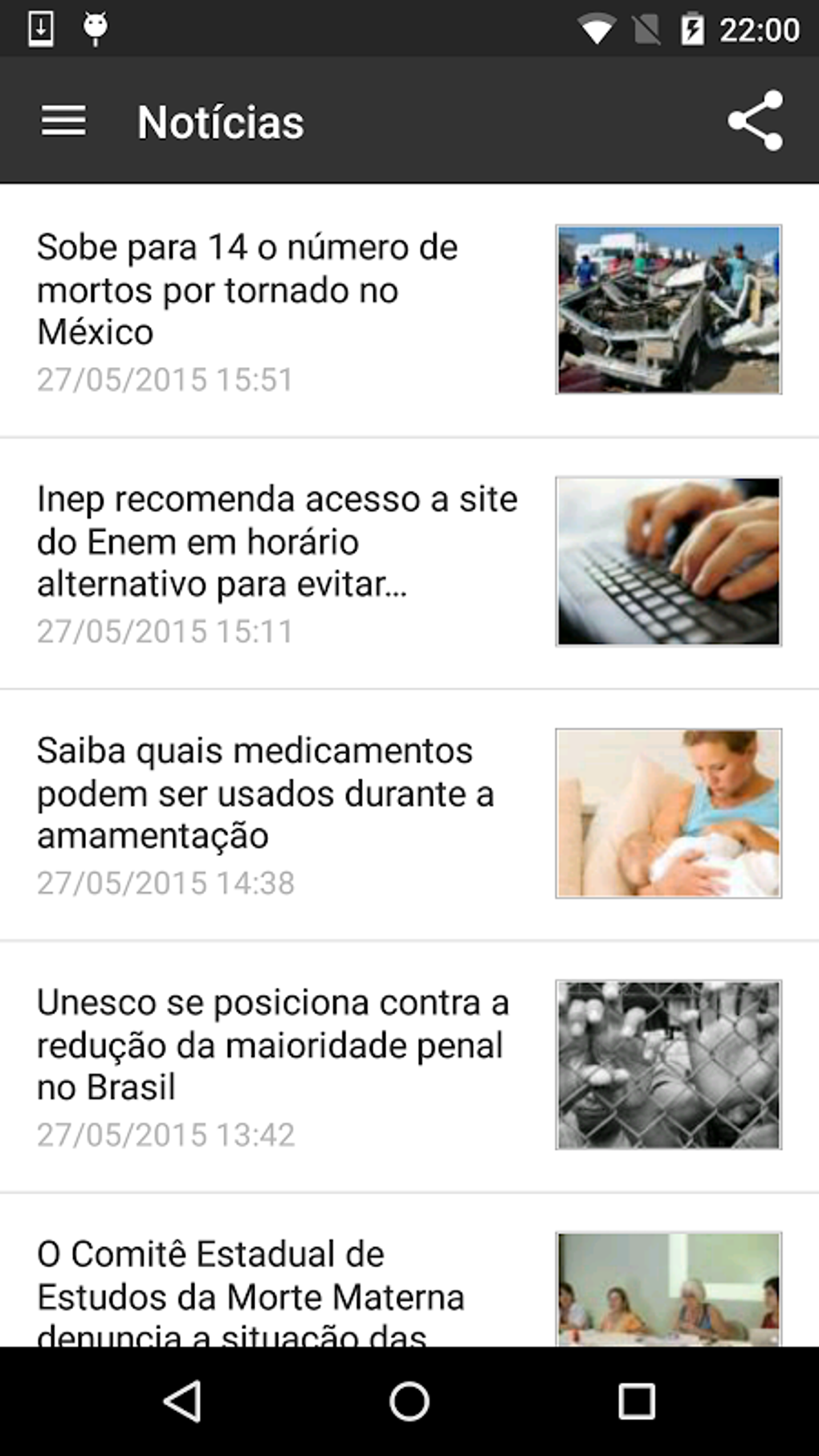Viewport: 819px width, 1456px height.
Task: Open the navigation drawer menu
Action: [63, 121]
